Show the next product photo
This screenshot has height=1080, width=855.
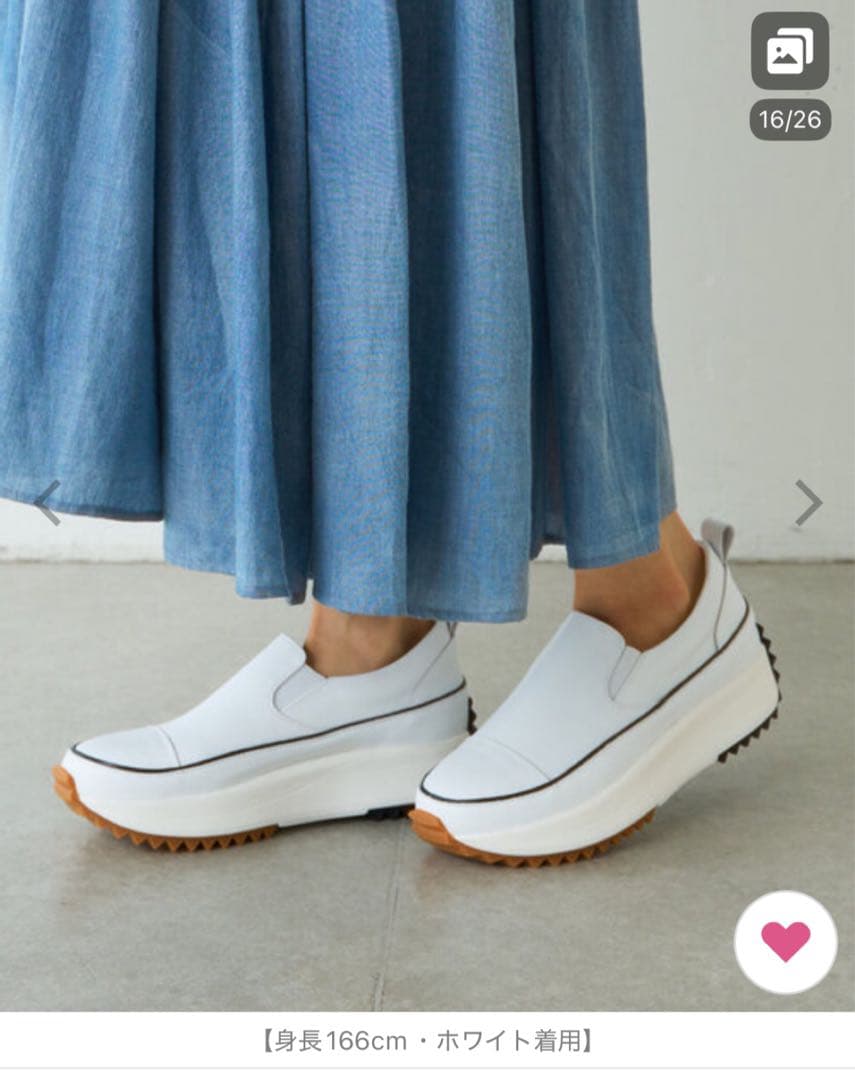pyautogui.click(x=808, y=502)
